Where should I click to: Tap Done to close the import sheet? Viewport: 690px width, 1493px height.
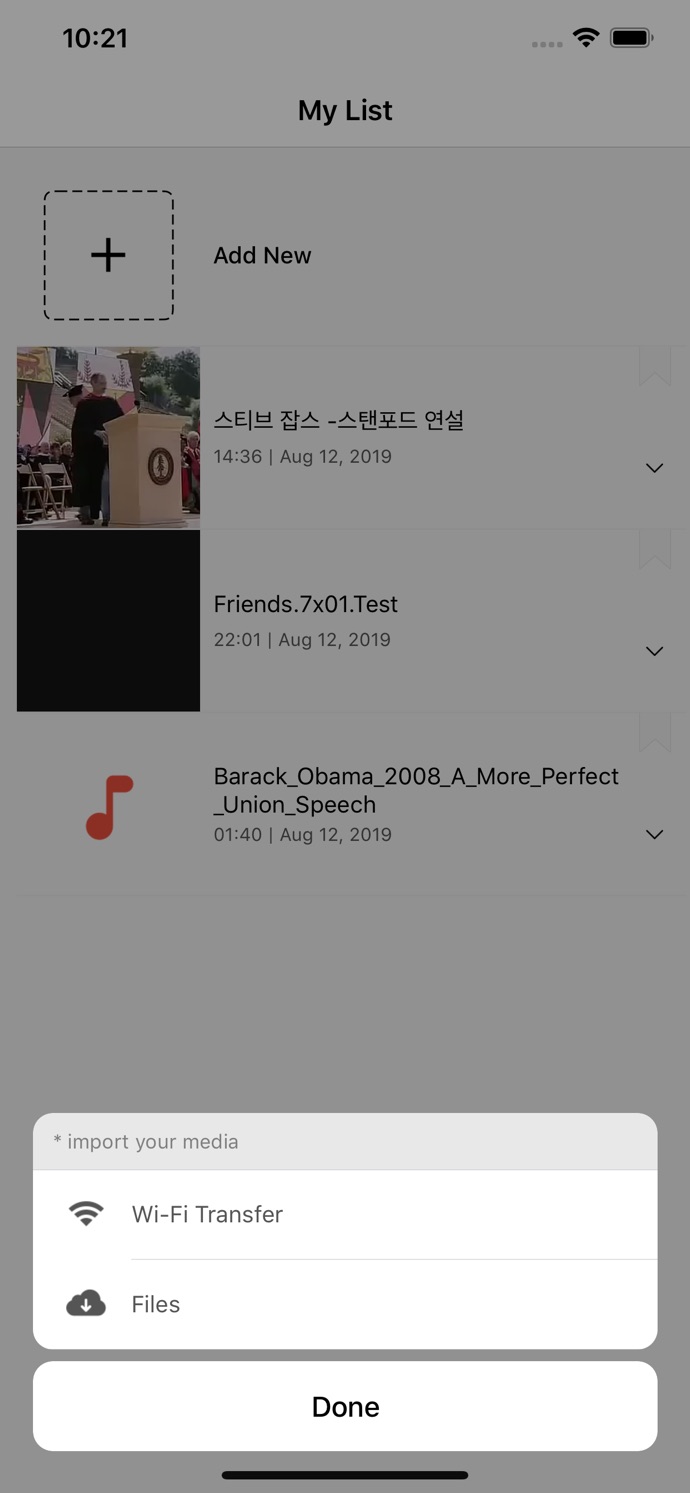(345, 1406)
